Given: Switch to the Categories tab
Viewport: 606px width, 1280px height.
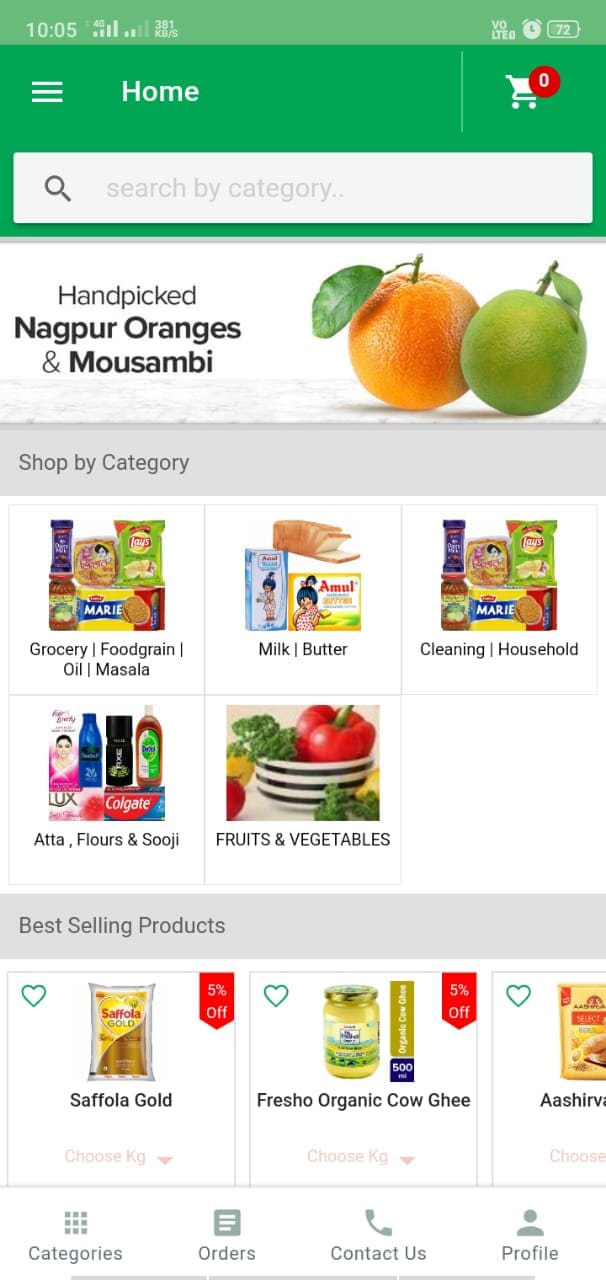Looking at the screenshot, I should [x=75, y=1235].
